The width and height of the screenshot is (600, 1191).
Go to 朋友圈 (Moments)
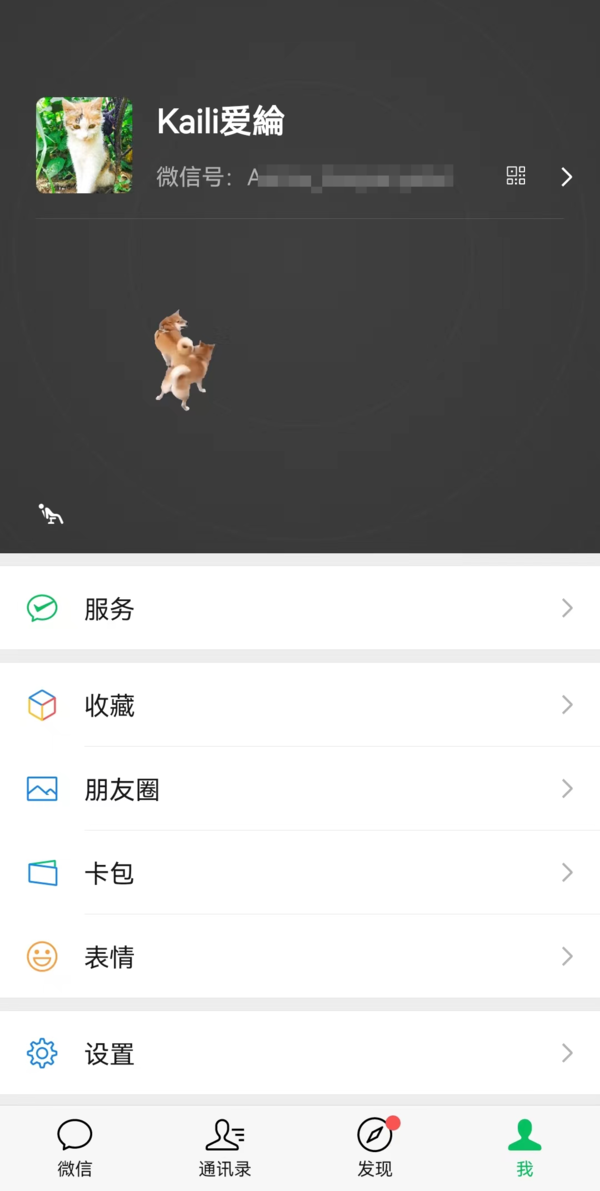pyautogui.click(x=300, y=789)
